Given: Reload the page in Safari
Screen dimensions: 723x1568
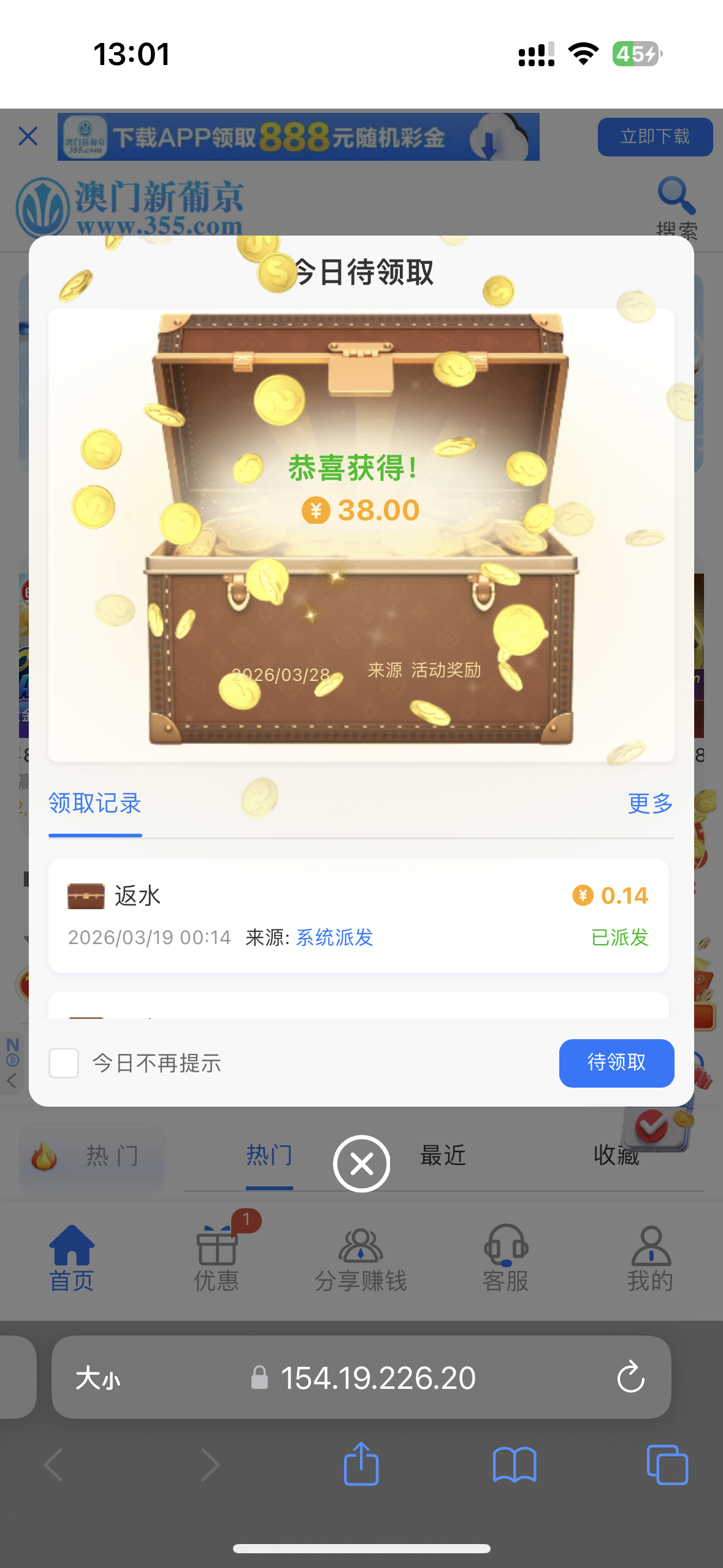Looking at the screenshot, I should click(630, 1378).
